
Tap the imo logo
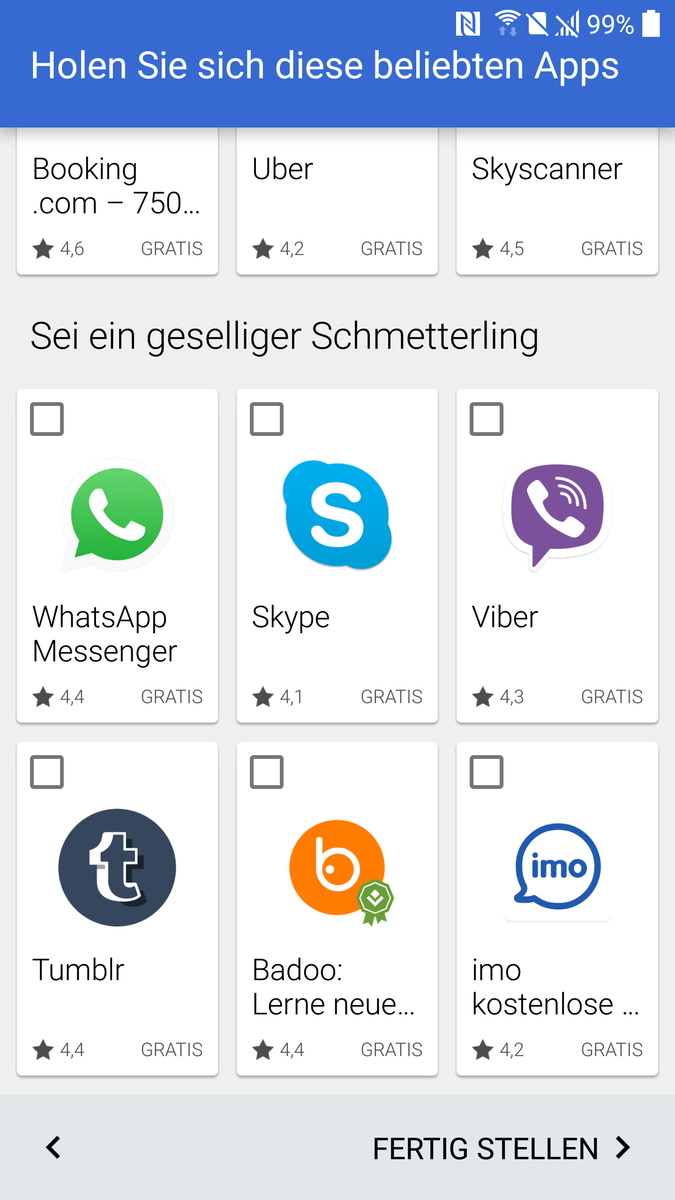[x=557, y=867]
